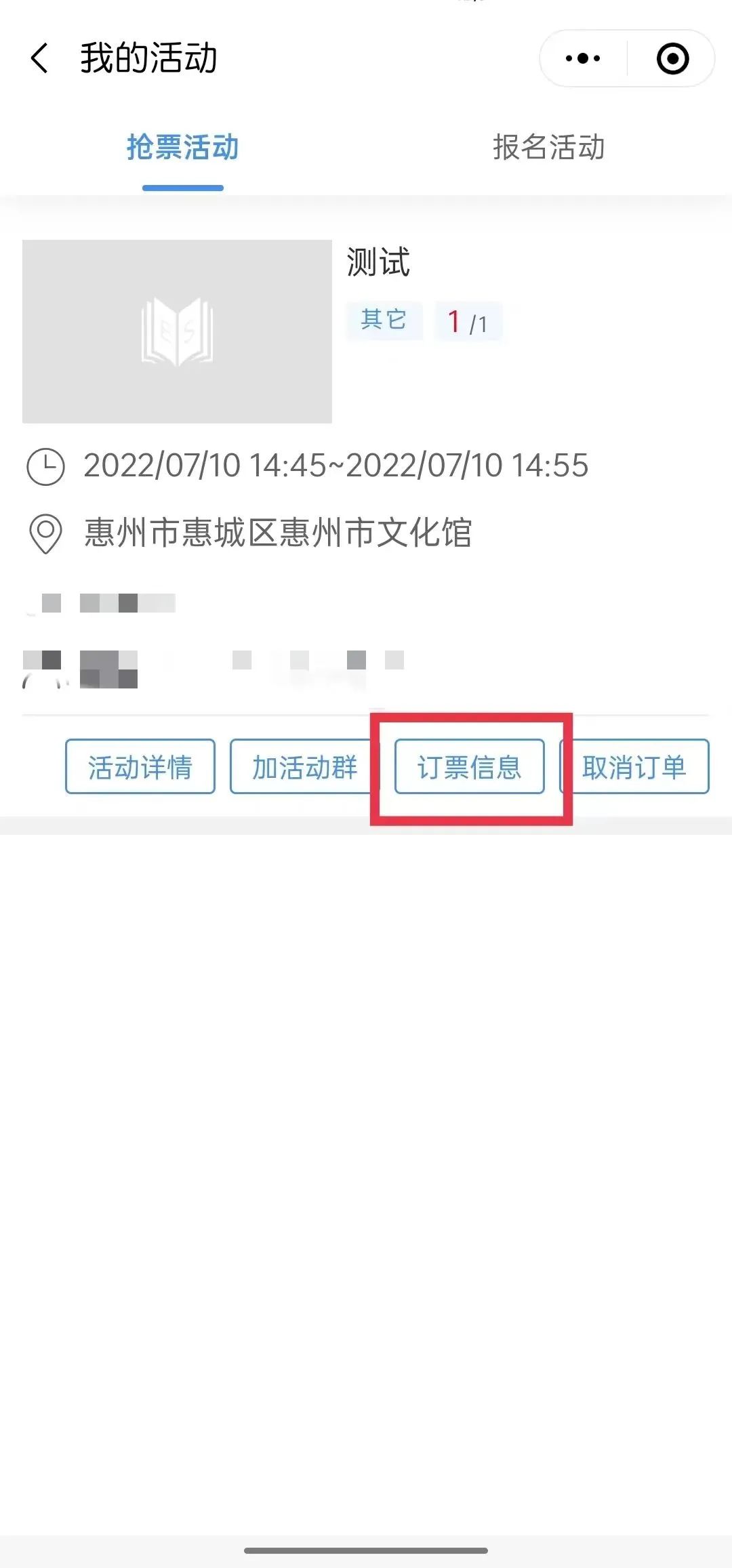Select the 抢票活动 tab

[x=183, y=147]
